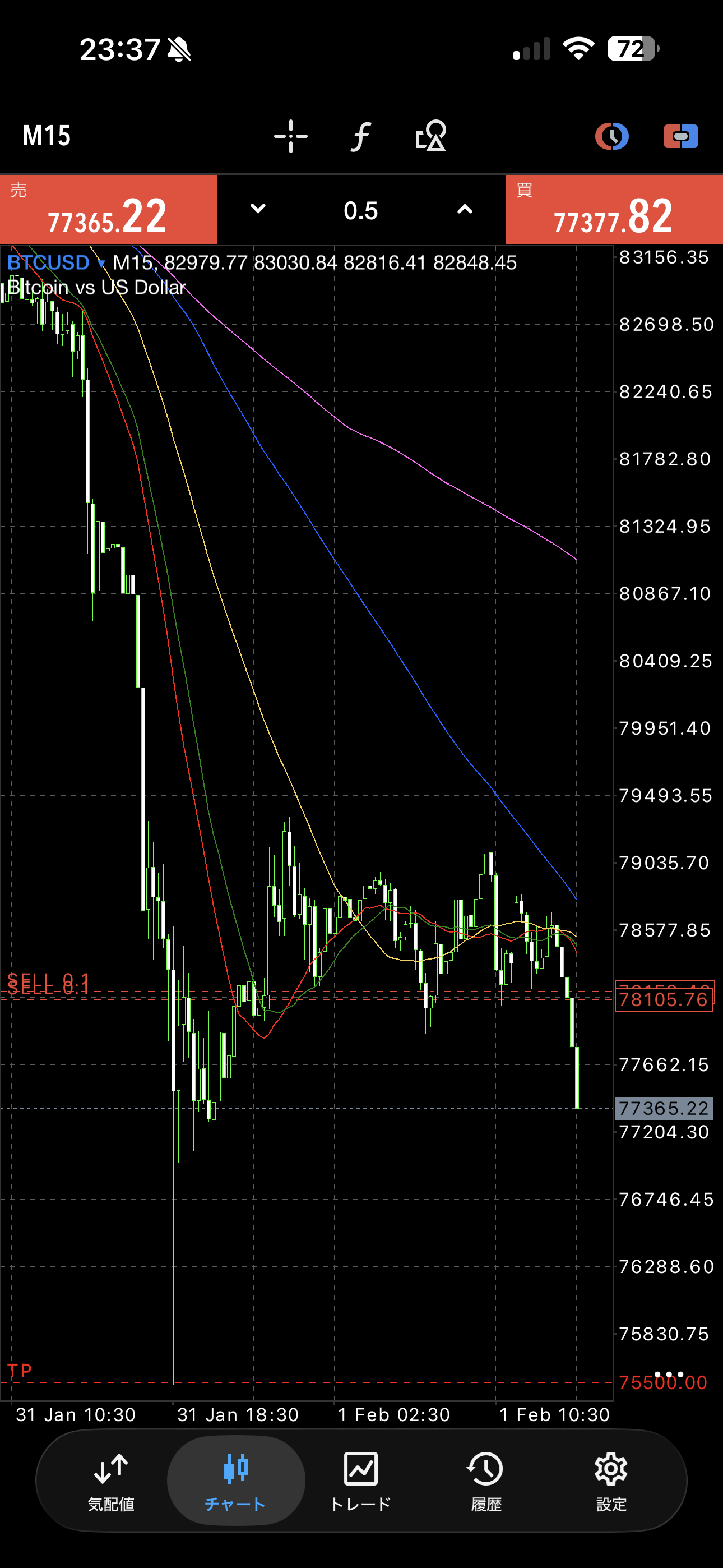
Task: Buy BTCUSD at 77377.82
Action: pos(614,210)
